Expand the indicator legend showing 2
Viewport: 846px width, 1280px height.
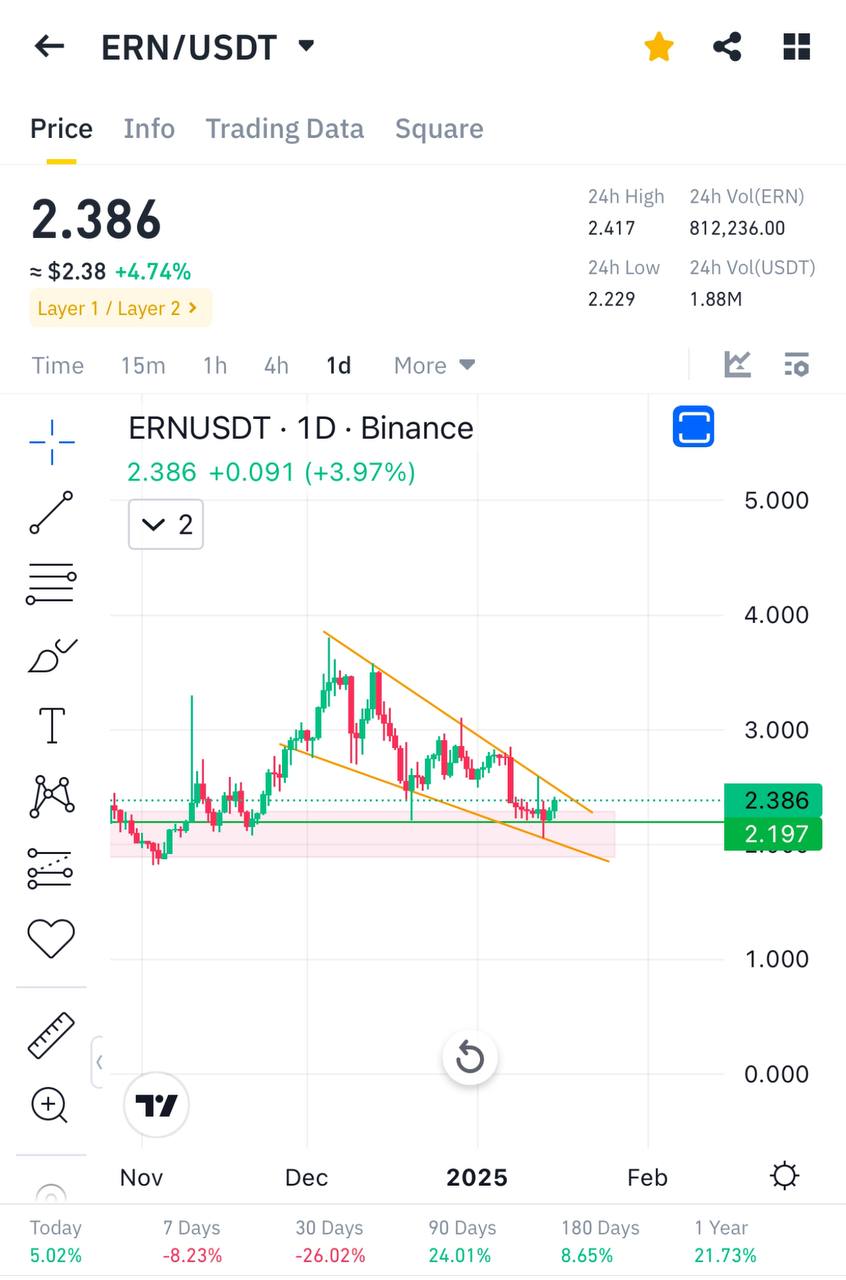pos(166,524)
